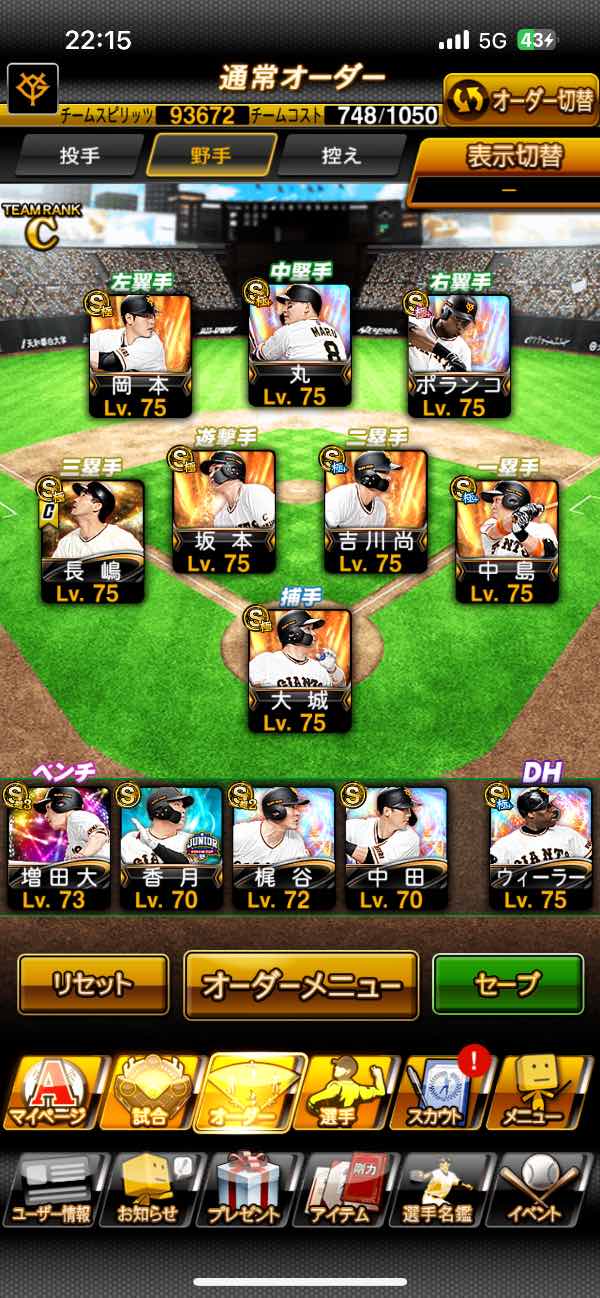The width and height of the screenshot is (600, 1298).
Task: Select center fielder 丸 card
Action: (x=300, y=344)
